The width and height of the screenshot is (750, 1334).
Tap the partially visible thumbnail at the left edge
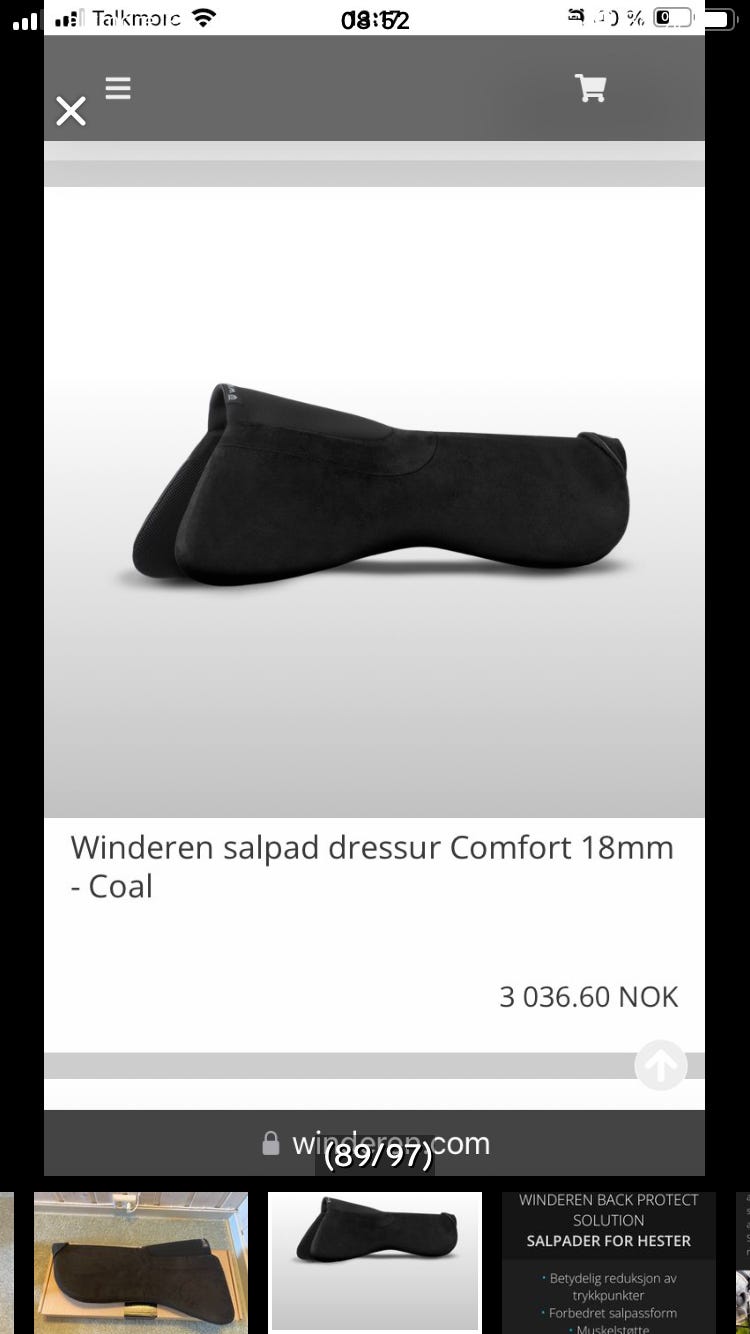5,1262
